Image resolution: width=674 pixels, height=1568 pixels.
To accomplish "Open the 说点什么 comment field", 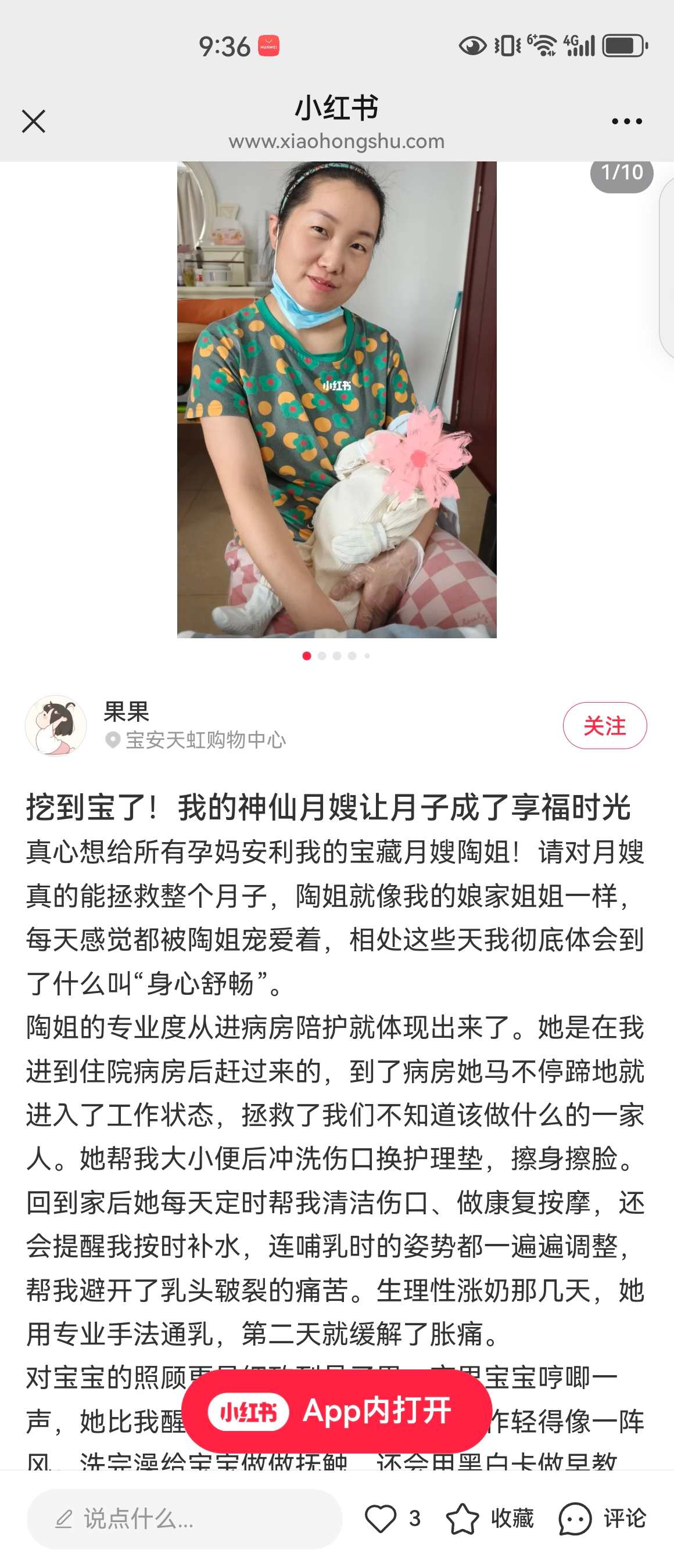I will 184,1519.
